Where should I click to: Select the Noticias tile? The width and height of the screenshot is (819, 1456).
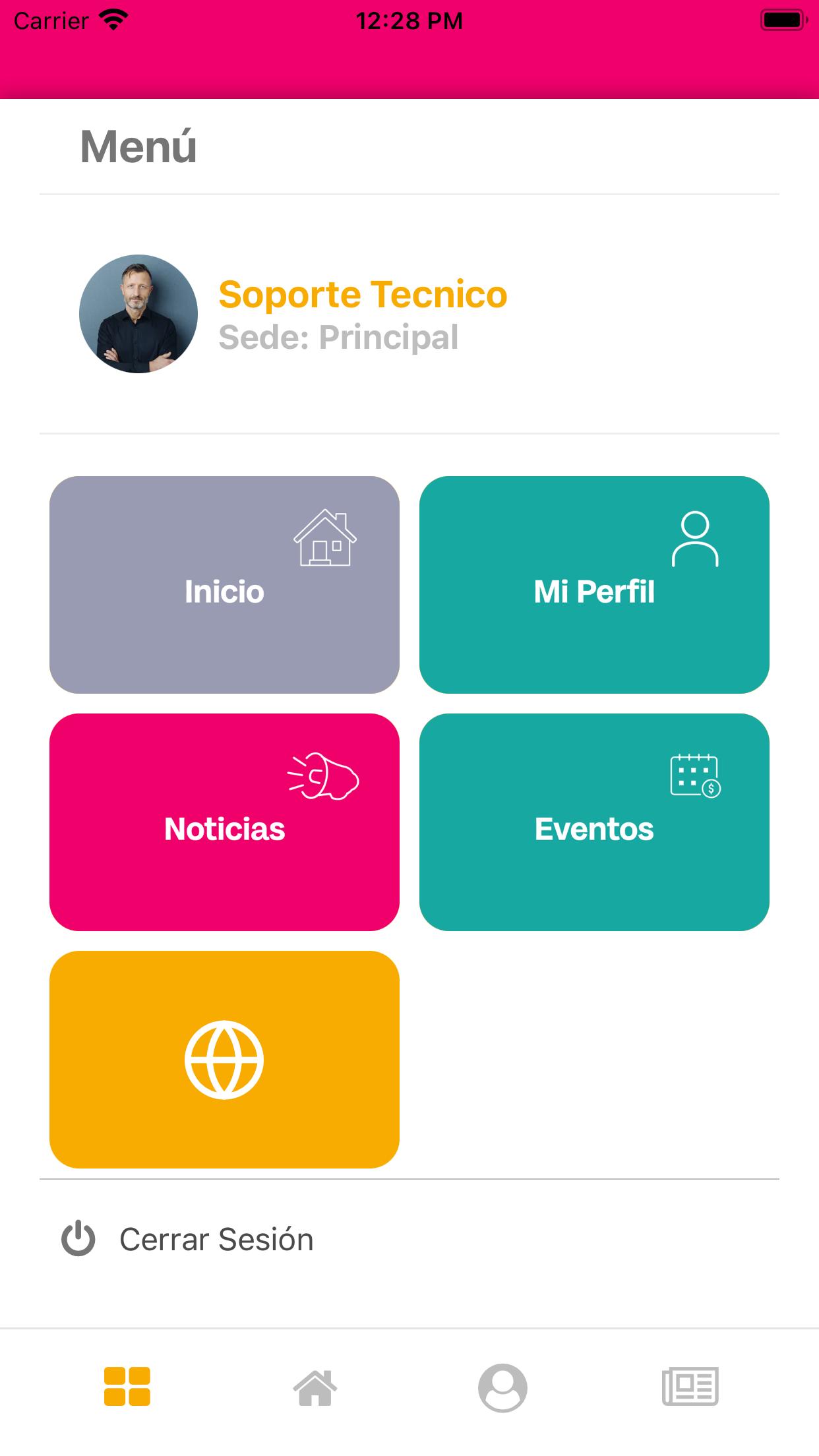point(224,822)
